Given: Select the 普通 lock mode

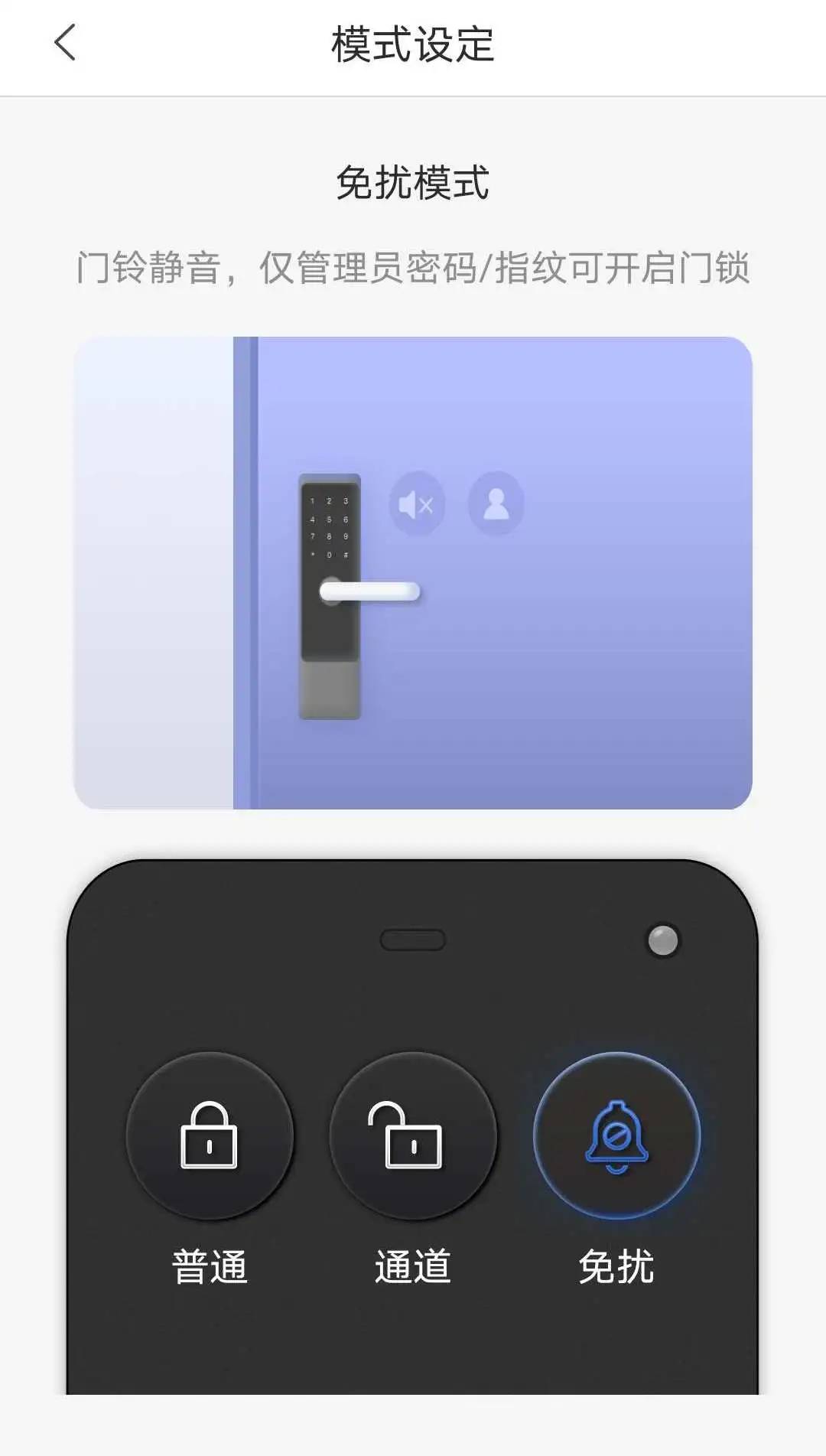Looking at the screenshot, I should click(209, 1135).
